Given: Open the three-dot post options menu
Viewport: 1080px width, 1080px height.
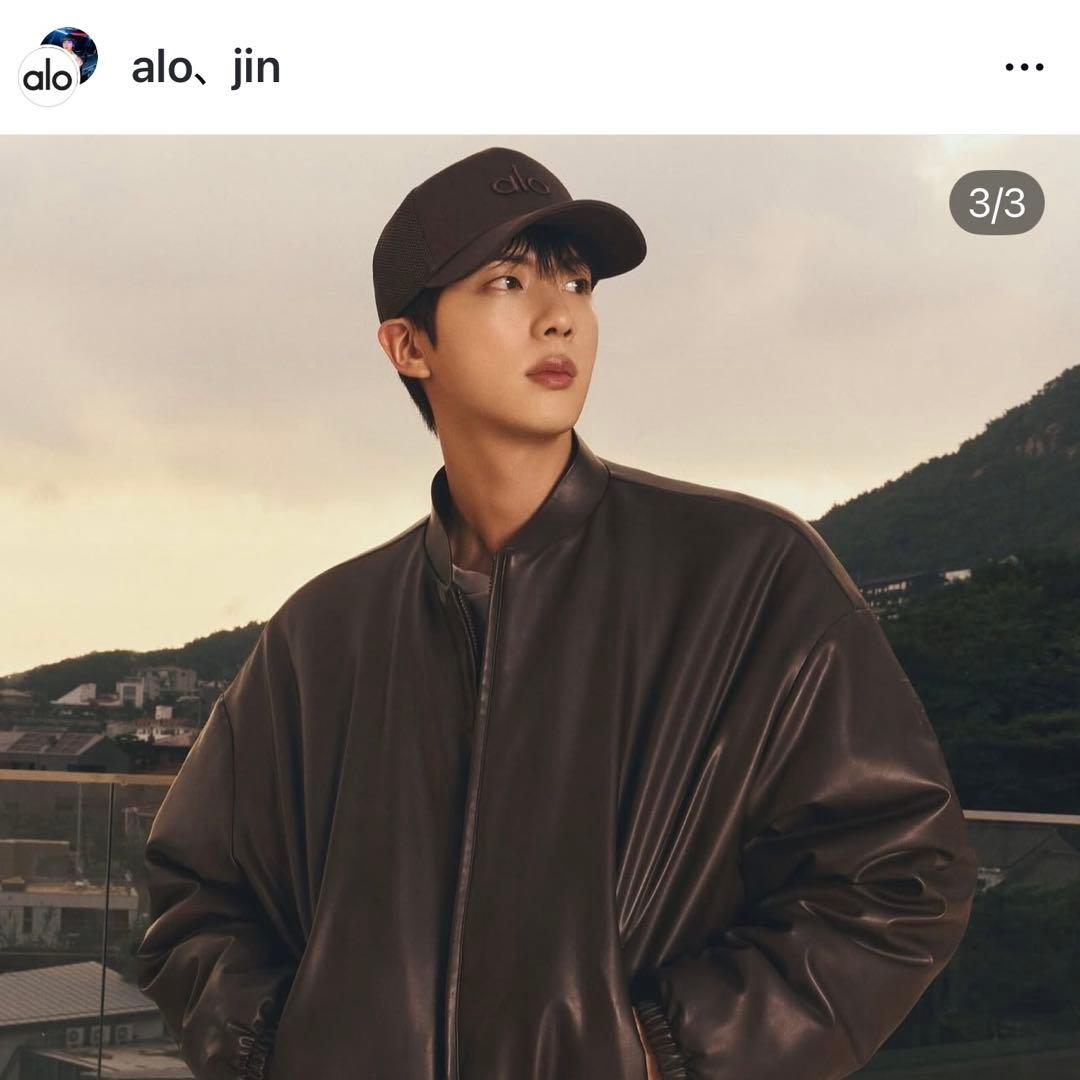Looking at the screenshot, I should click(x=1024, y=68).
